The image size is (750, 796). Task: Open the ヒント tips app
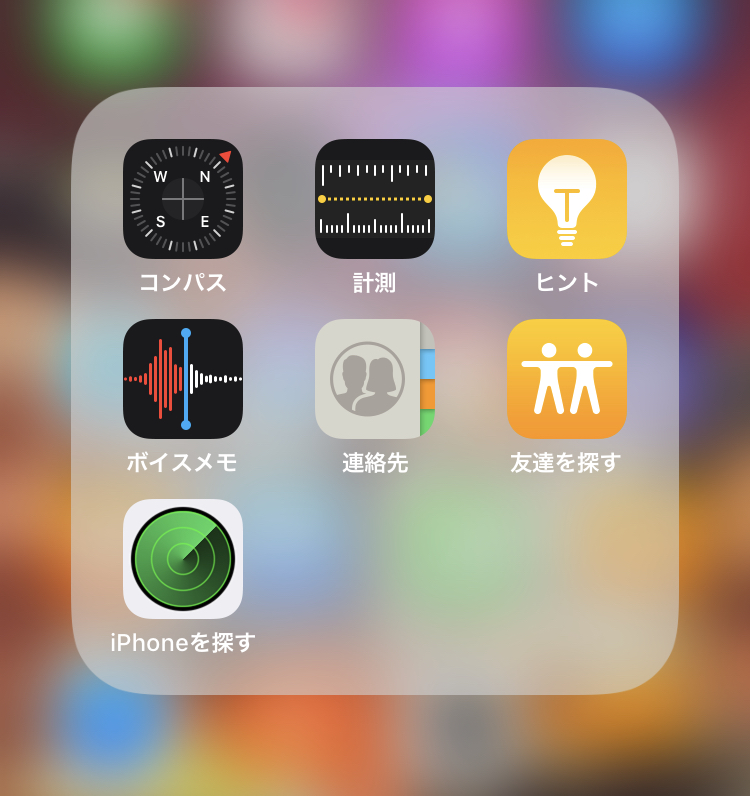point(567,199)
